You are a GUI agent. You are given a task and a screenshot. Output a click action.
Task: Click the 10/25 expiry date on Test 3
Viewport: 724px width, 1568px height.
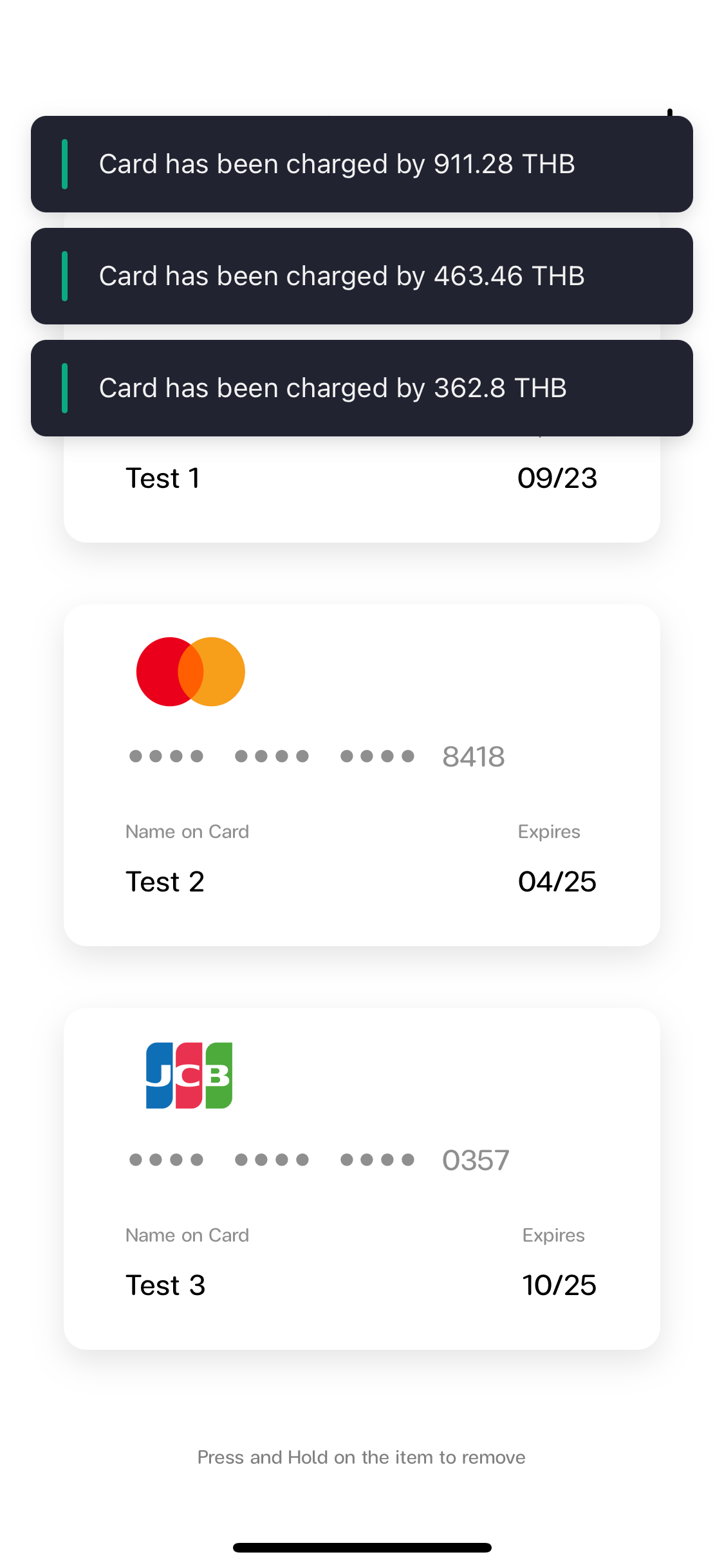click(x=559, y=1284)
